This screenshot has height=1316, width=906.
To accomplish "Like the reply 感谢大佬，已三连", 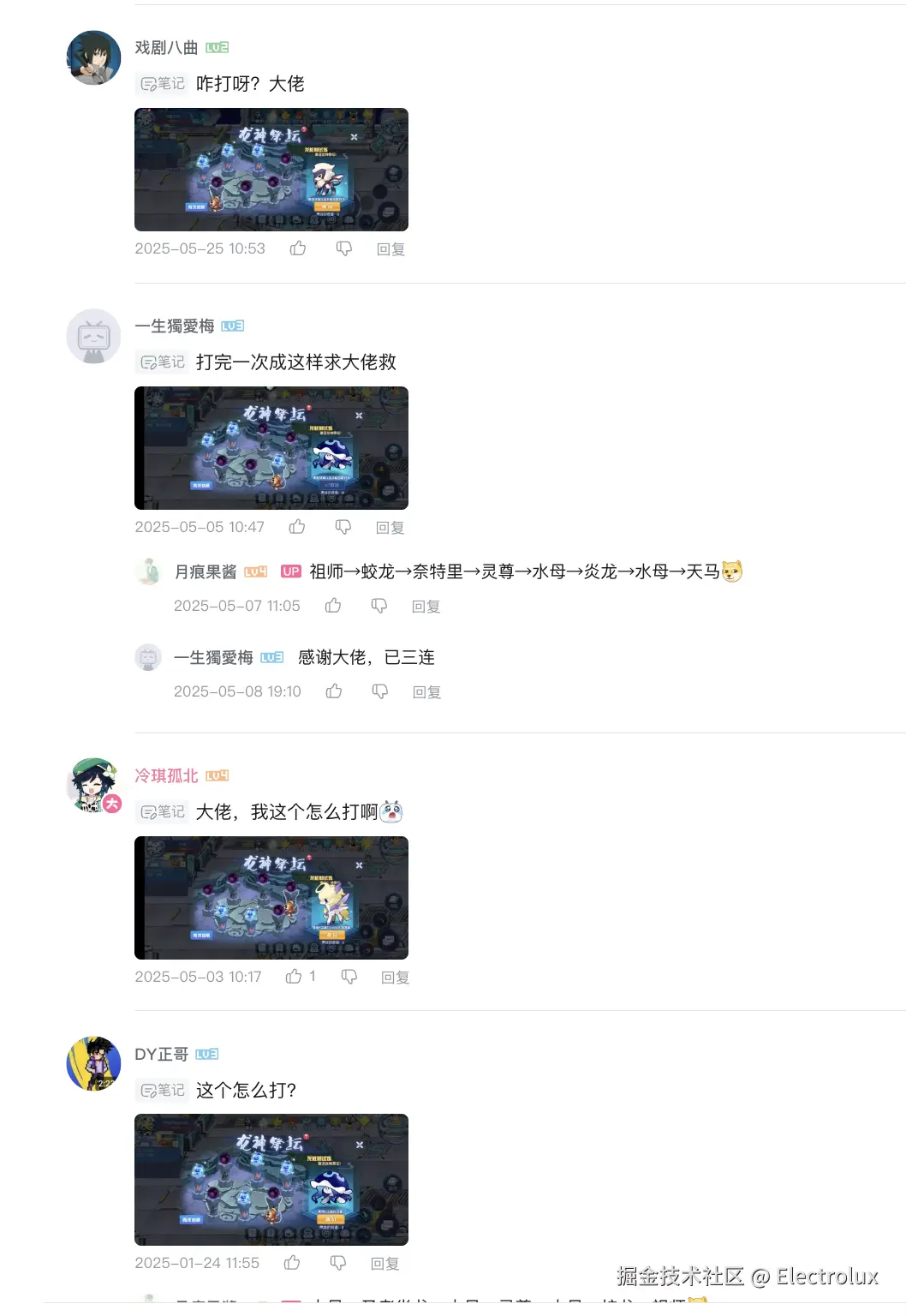I will coord(334,691).
